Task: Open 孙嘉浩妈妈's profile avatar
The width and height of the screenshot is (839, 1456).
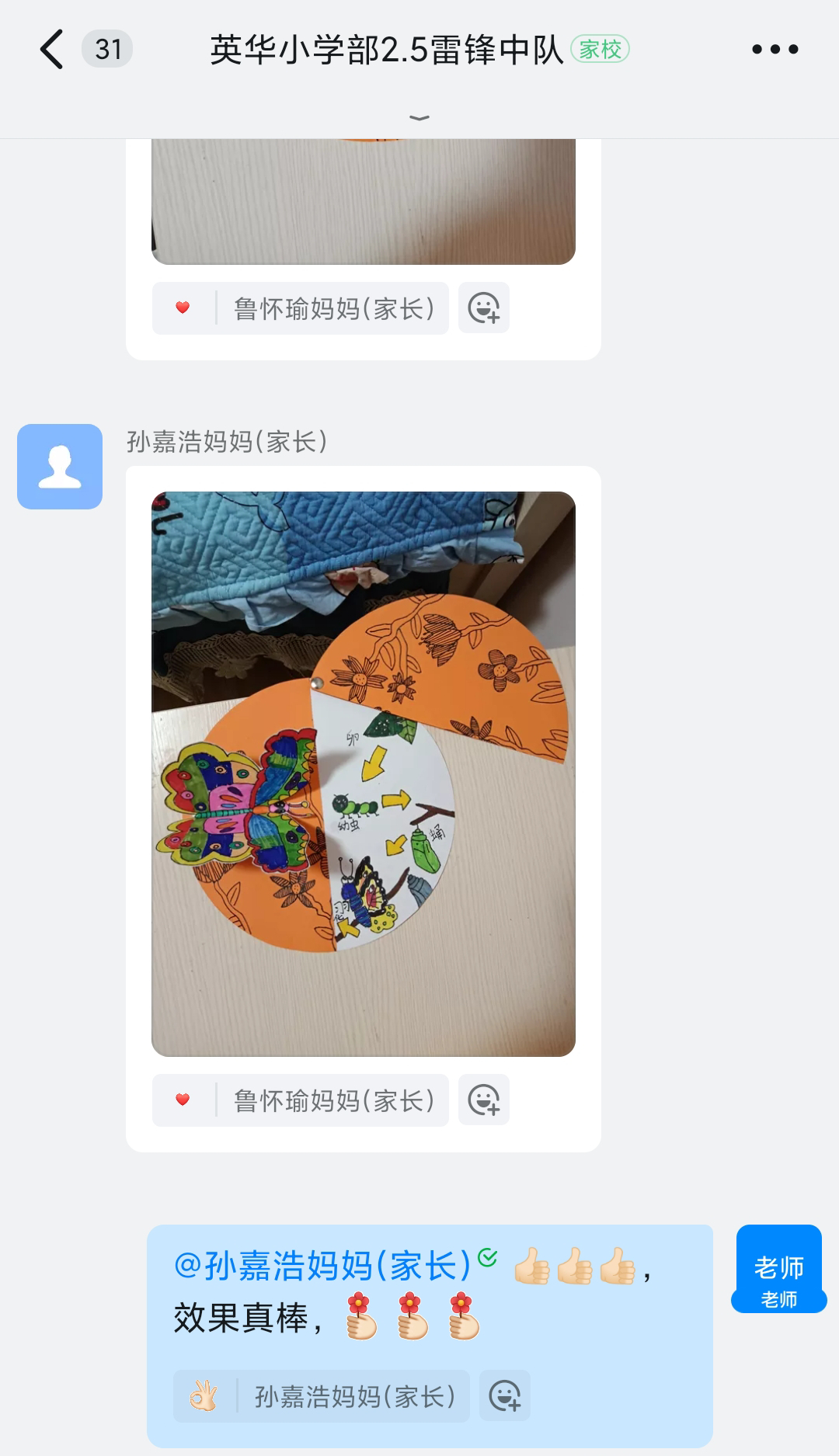Action: point(60,467)
